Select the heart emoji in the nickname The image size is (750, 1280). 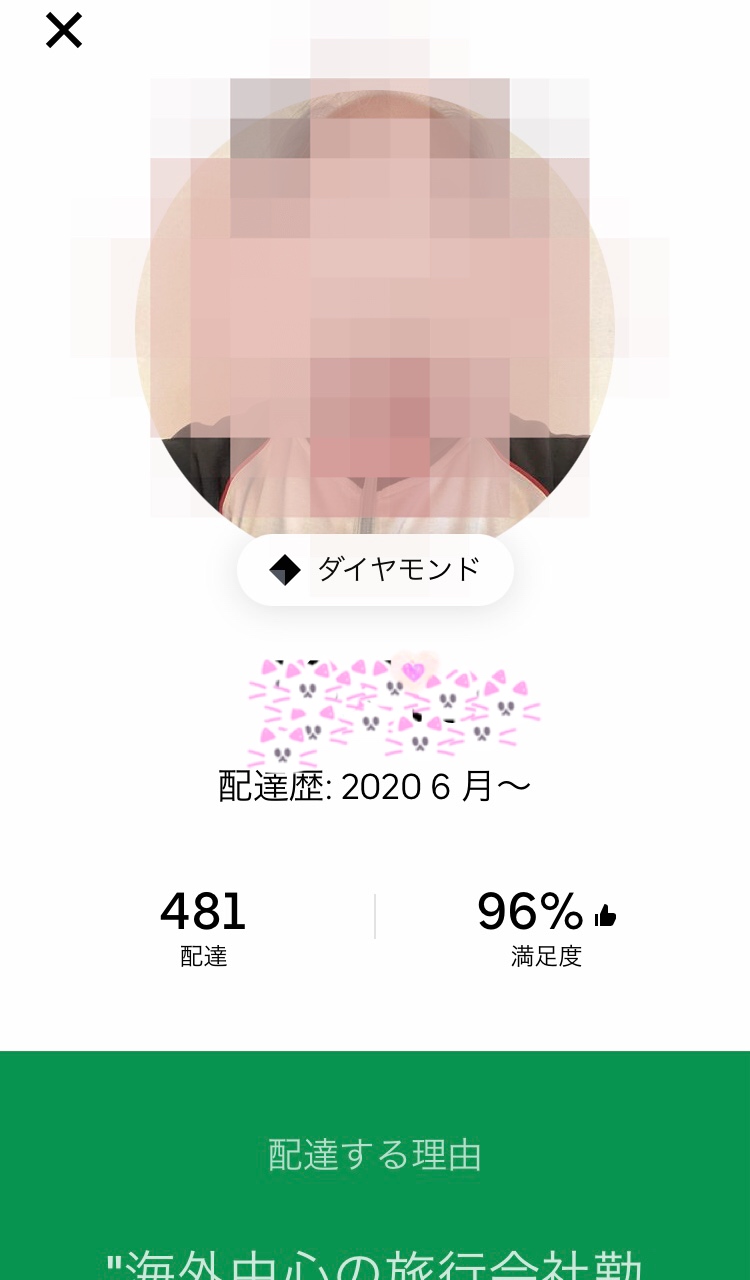coord(410,668)
